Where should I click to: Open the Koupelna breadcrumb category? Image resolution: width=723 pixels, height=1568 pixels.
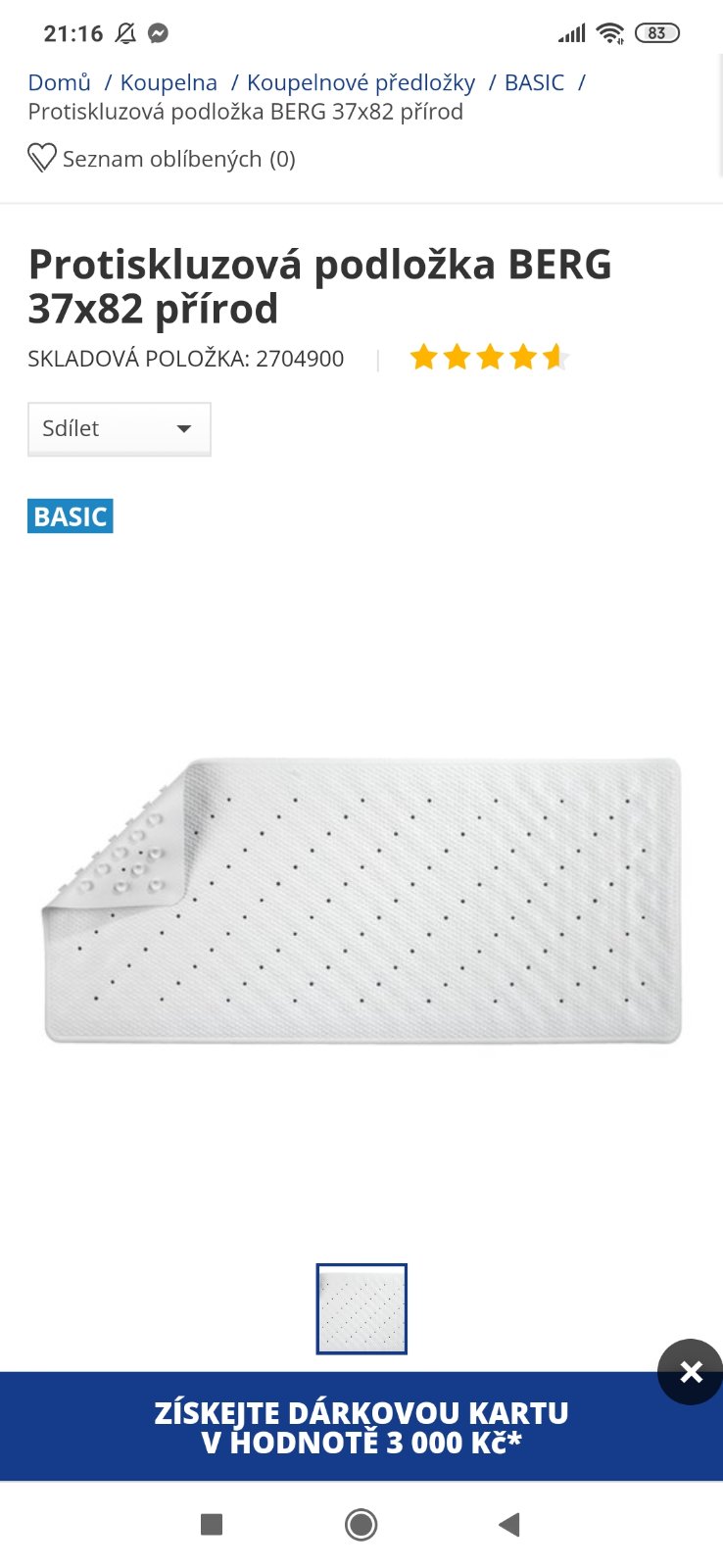click(169, 82)
